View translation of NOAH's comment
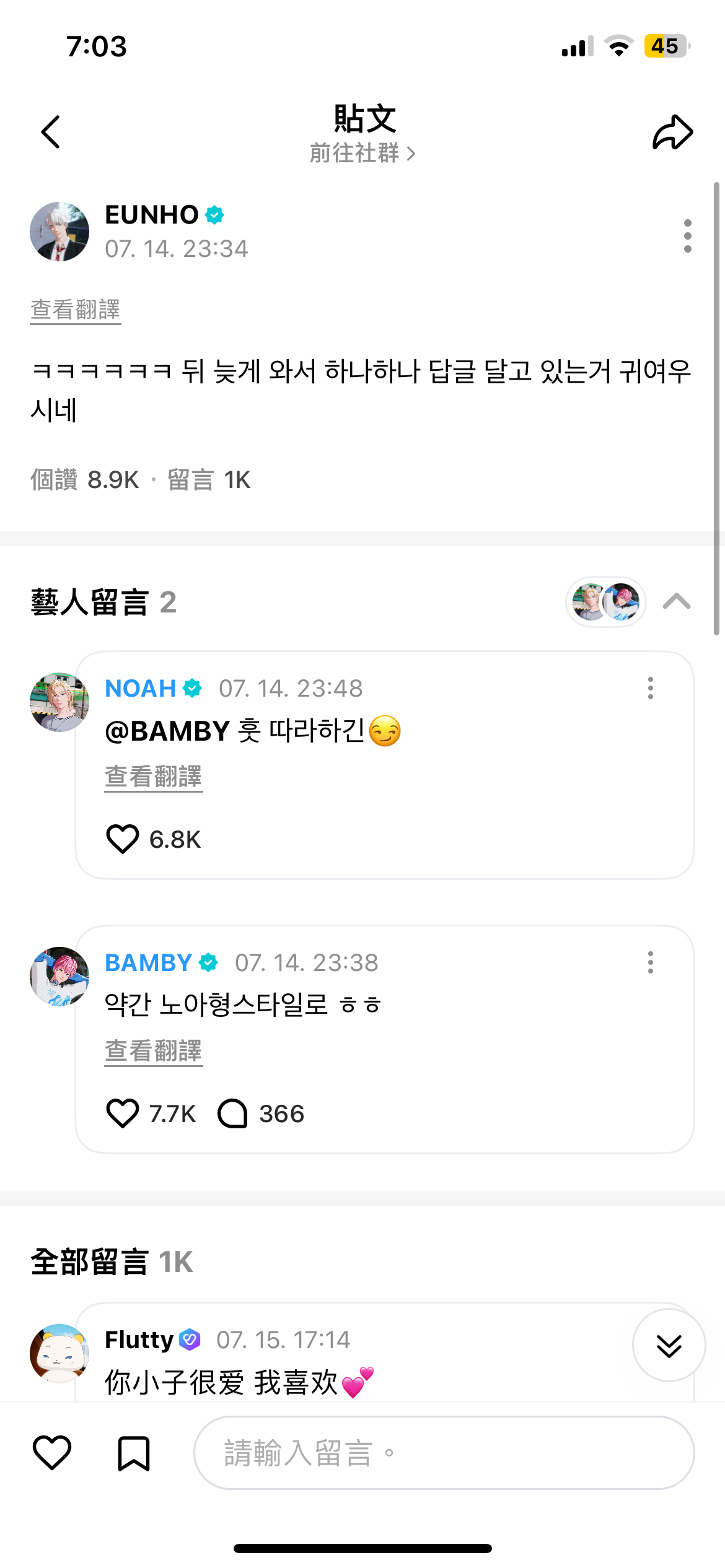The image size is (725, 1568). [153, 777]
